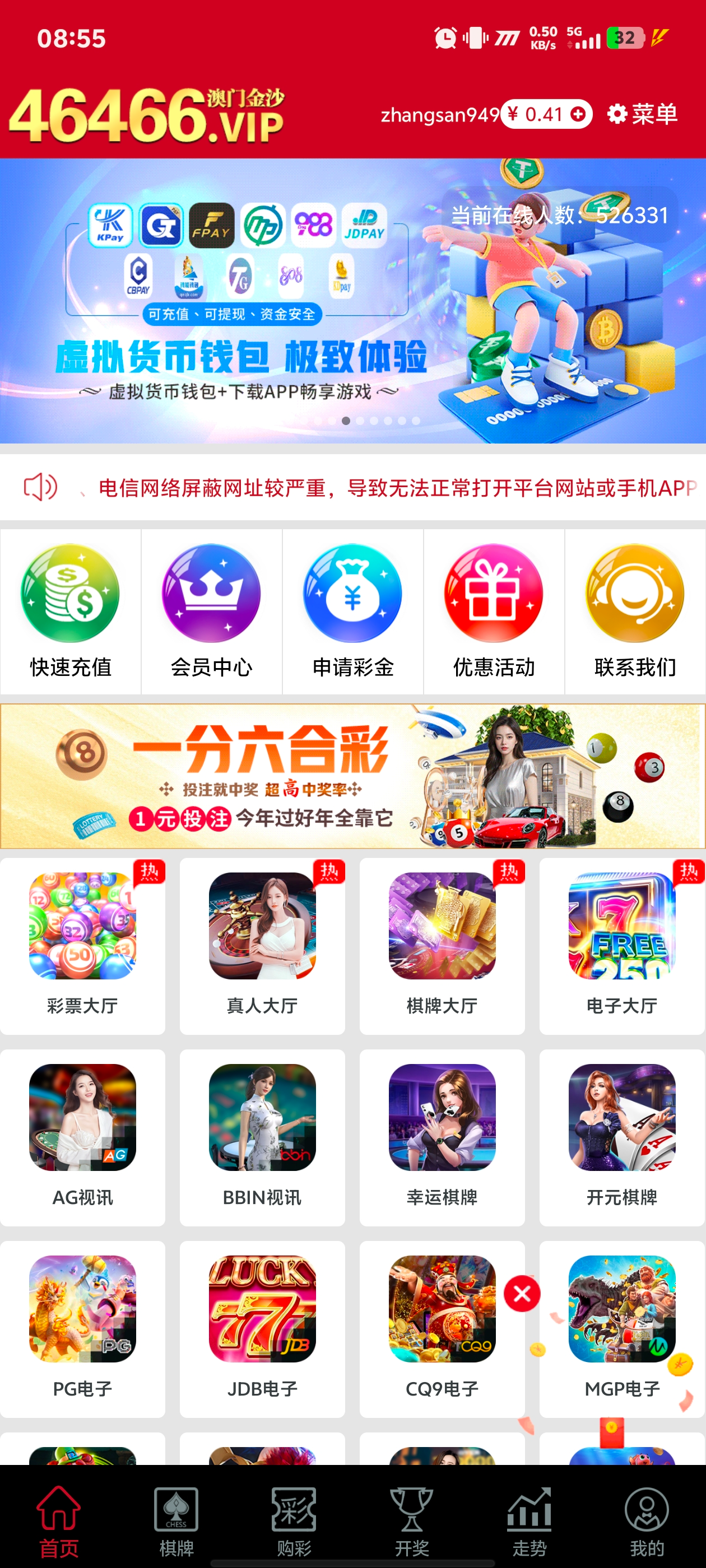
Task: Go to 会员中心 member center
Action: coord(211,611)
